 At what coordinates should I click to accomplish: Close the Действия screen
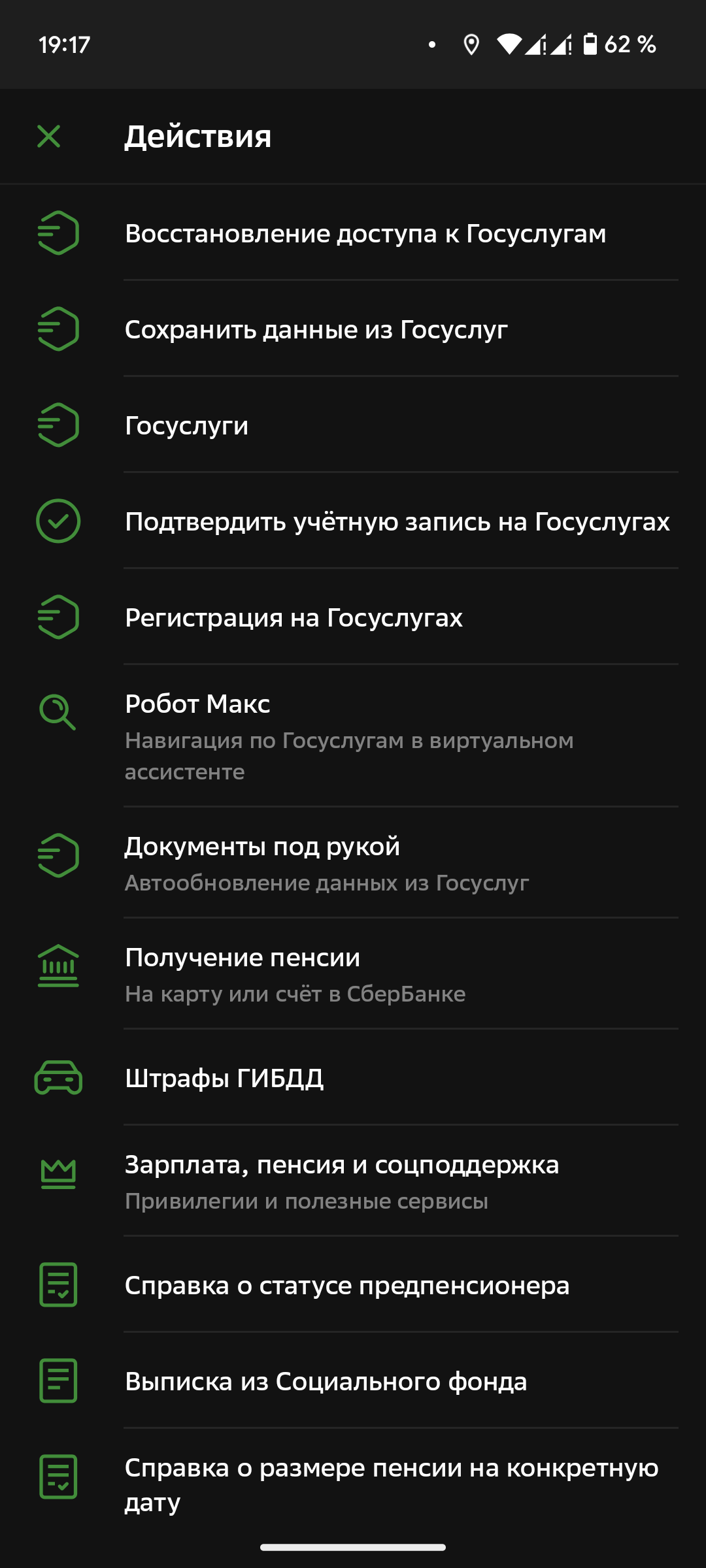[x=49, y=137]
